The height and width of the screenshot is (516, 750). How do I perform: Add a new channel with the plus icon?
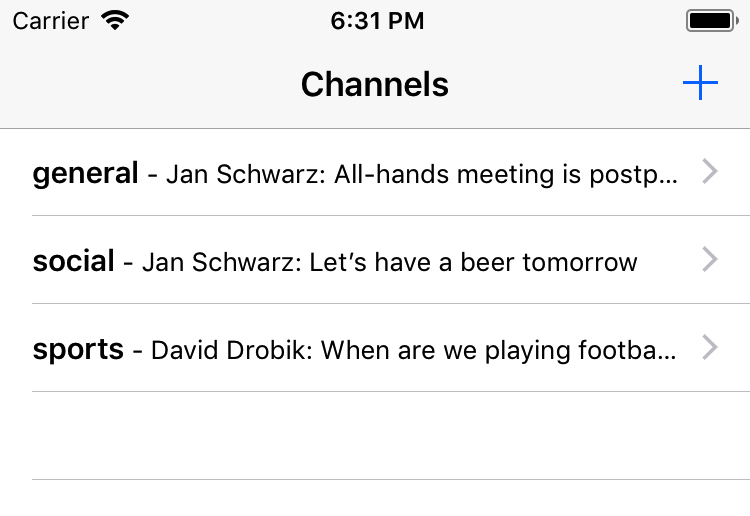700,83
